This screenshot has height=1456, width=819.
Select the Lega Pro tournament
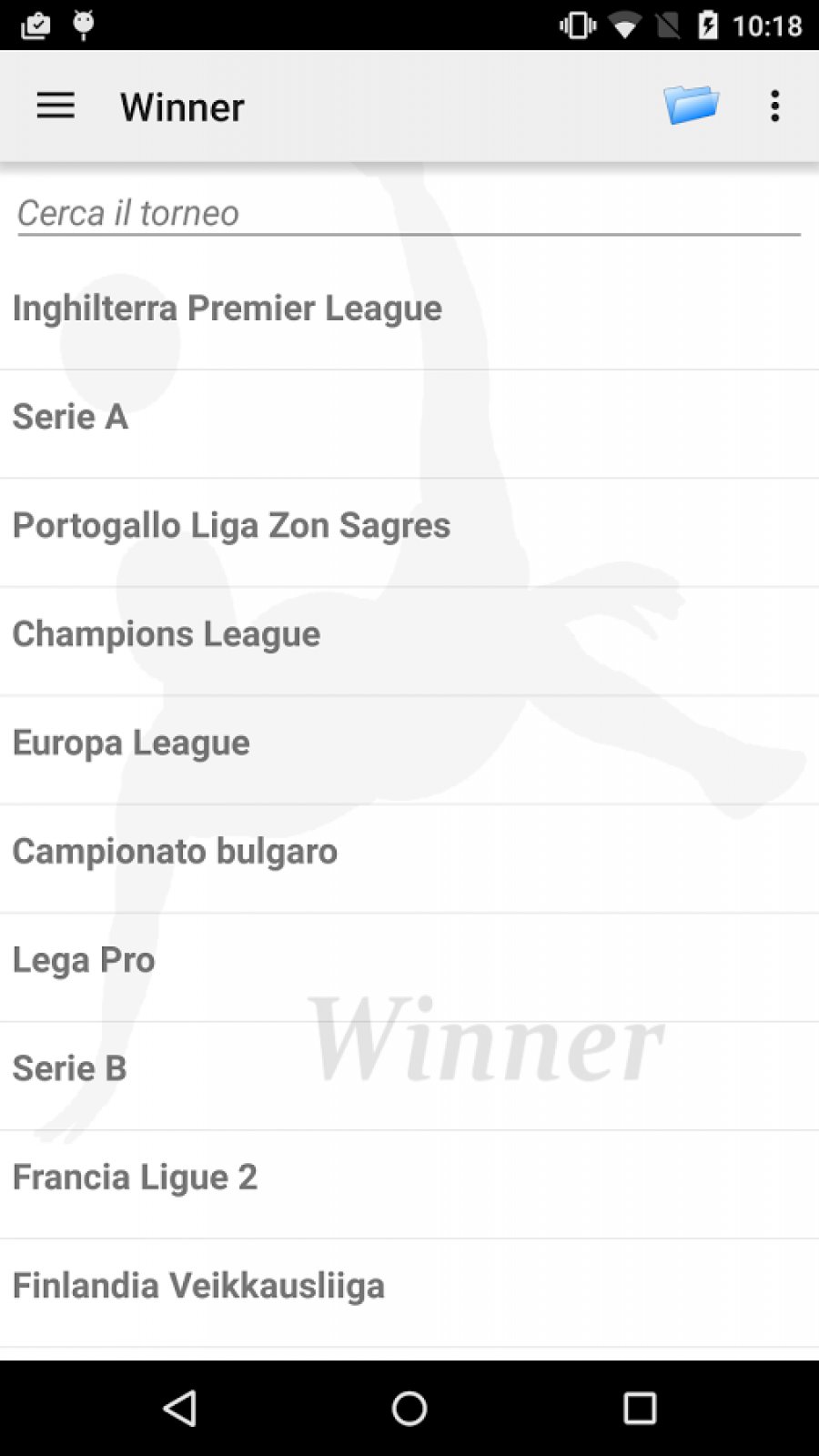pyautogui.click(x=409, y=958)
